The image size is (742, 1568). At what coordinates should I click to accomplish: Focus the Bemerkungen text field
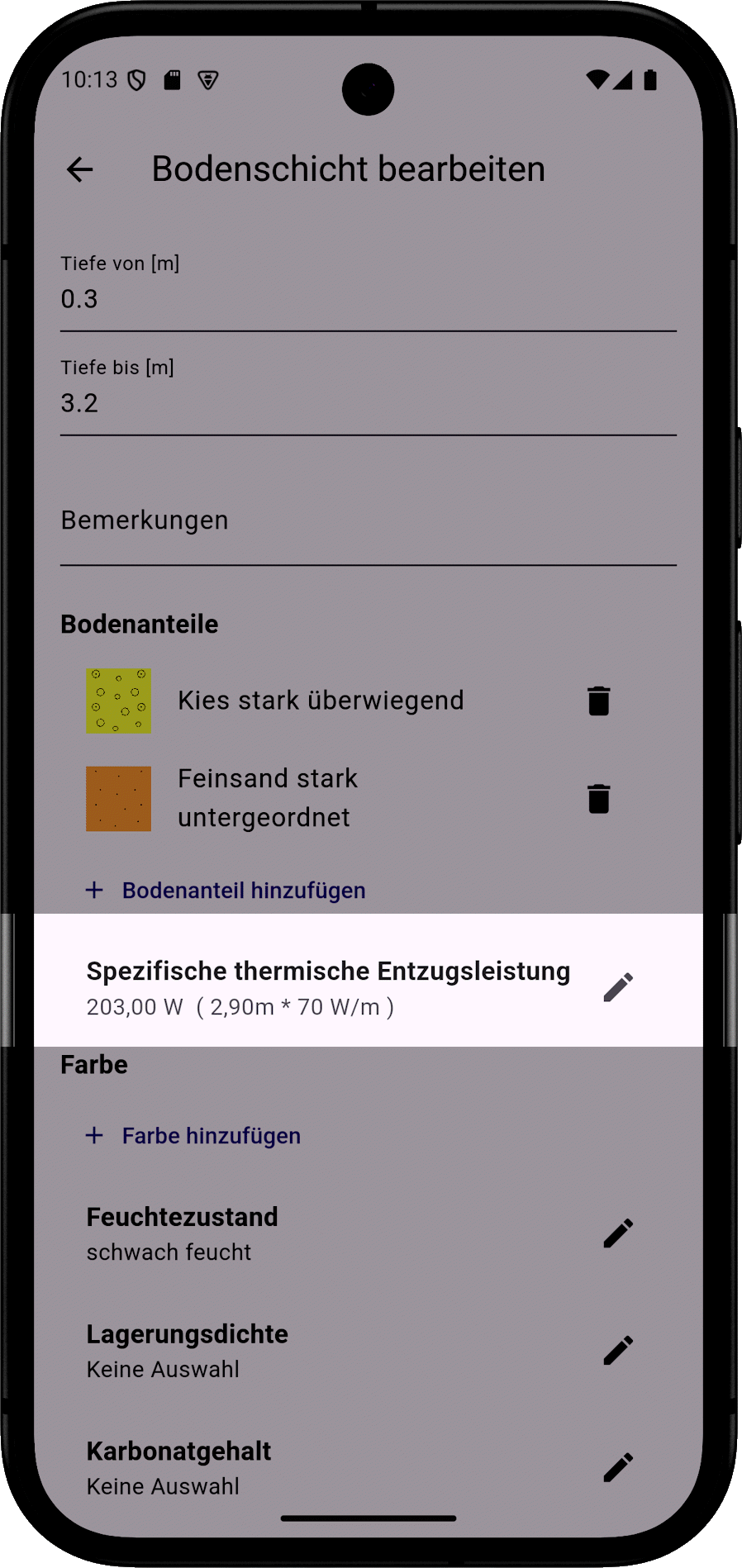click(368, 521)
